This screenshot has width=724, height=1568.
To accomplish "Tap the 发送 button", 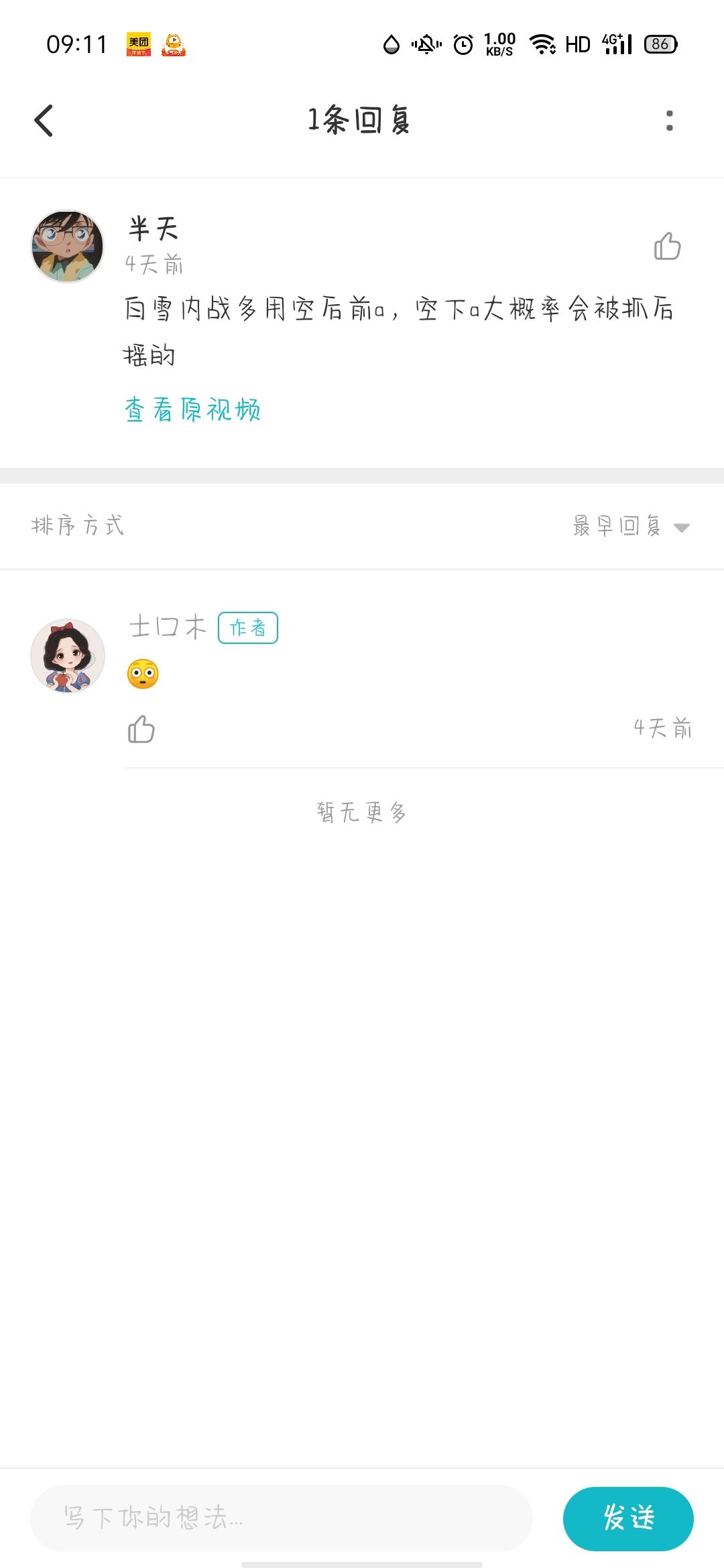I will (628, 1518).
